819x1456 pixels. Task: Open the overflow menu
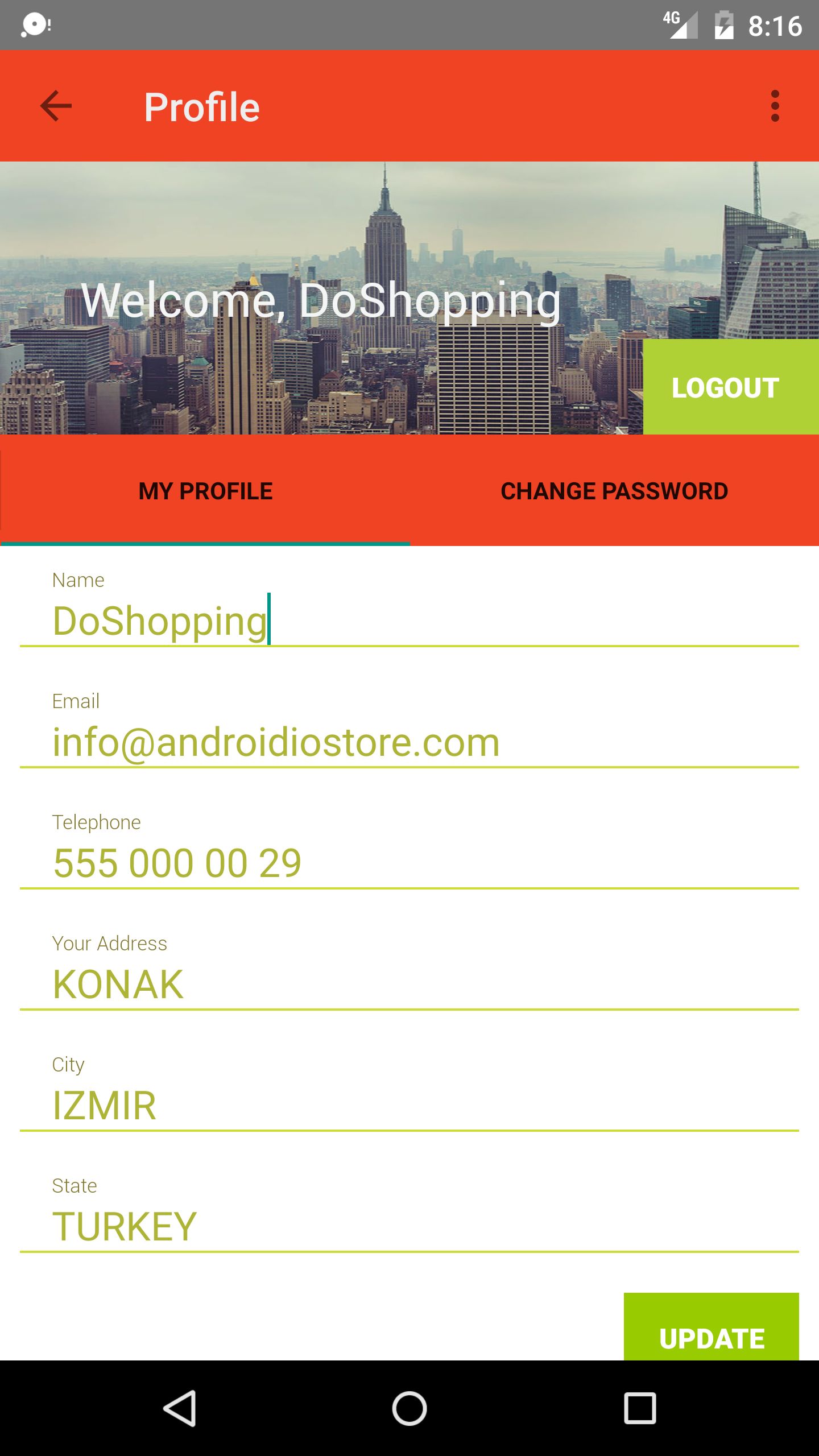(775, 106)
